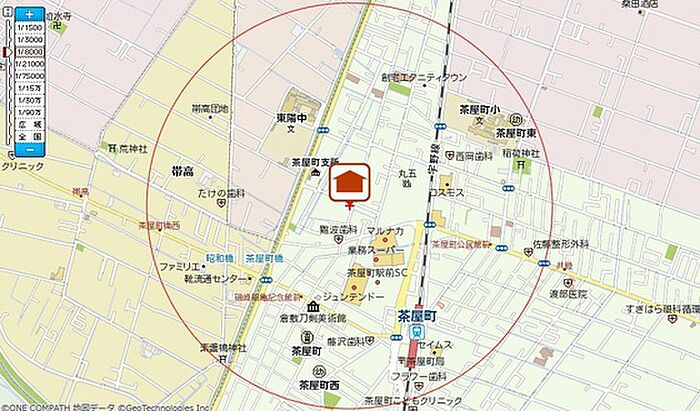Choose the 1/21000 scale level
Image resolution: width=700 pixels, height=411 pixels.
[x=29, y=64]
